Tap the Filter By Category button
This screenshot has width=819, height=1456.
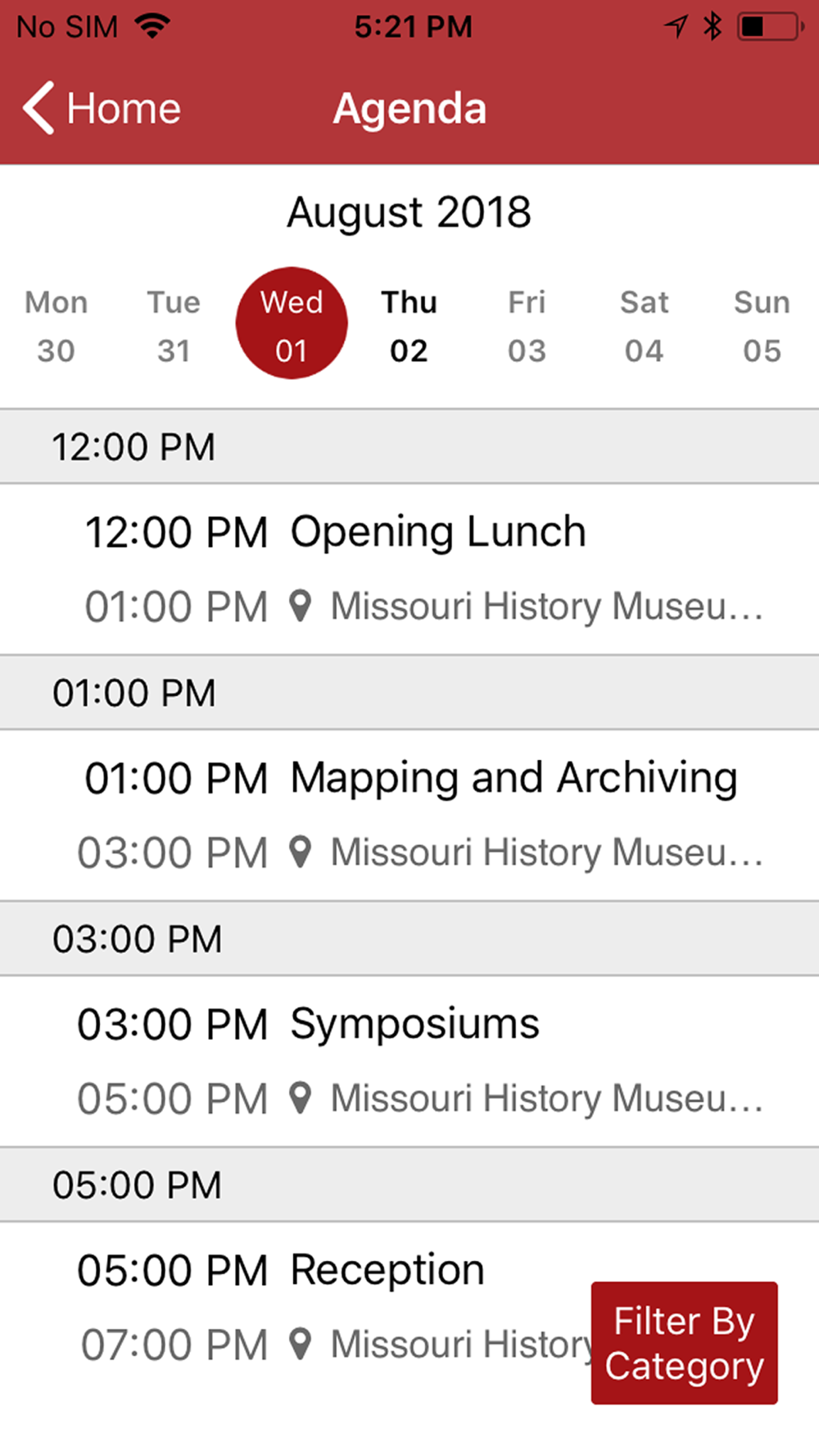click(685, 1343)
